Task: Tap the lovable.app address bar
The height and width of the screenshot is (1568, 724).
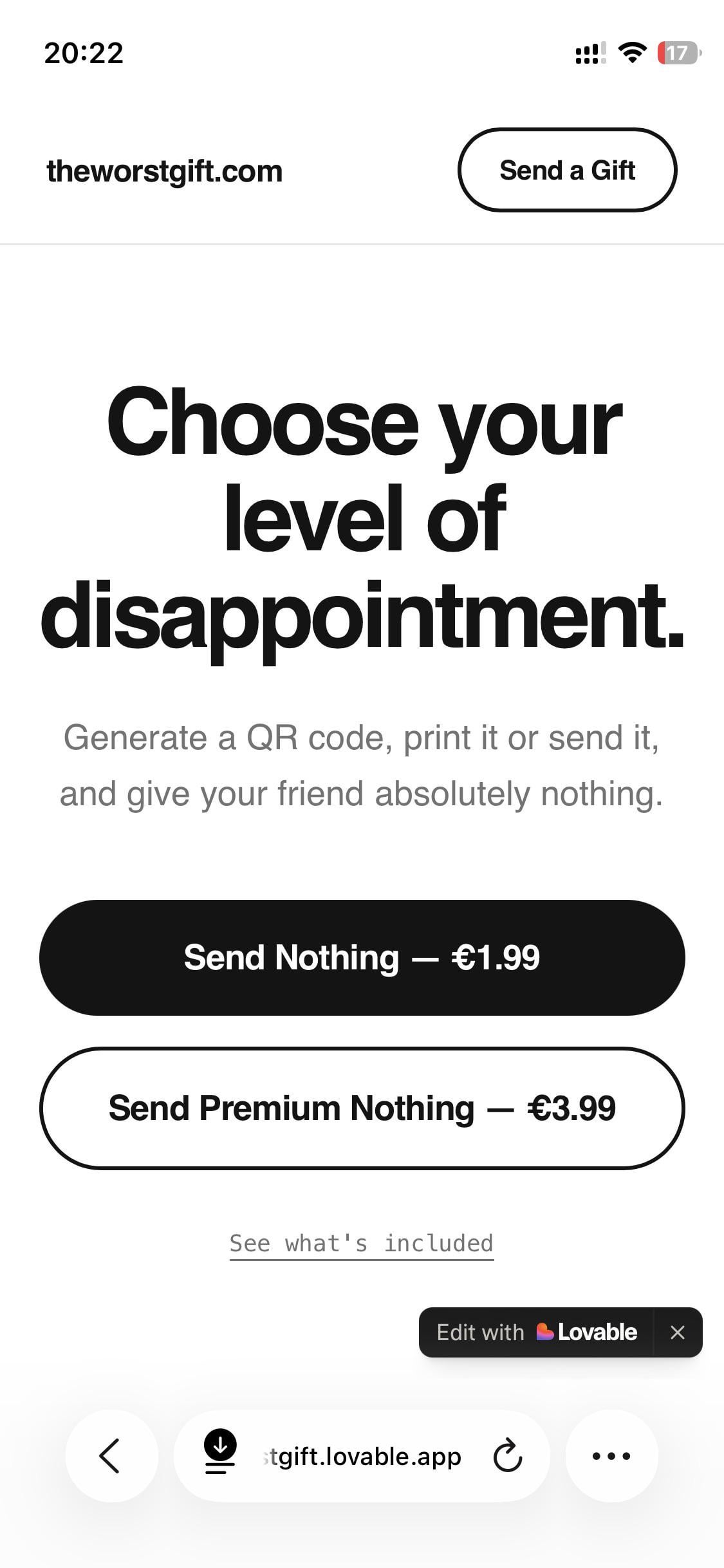Action: pyautogui.click(x=362, y=1456)
